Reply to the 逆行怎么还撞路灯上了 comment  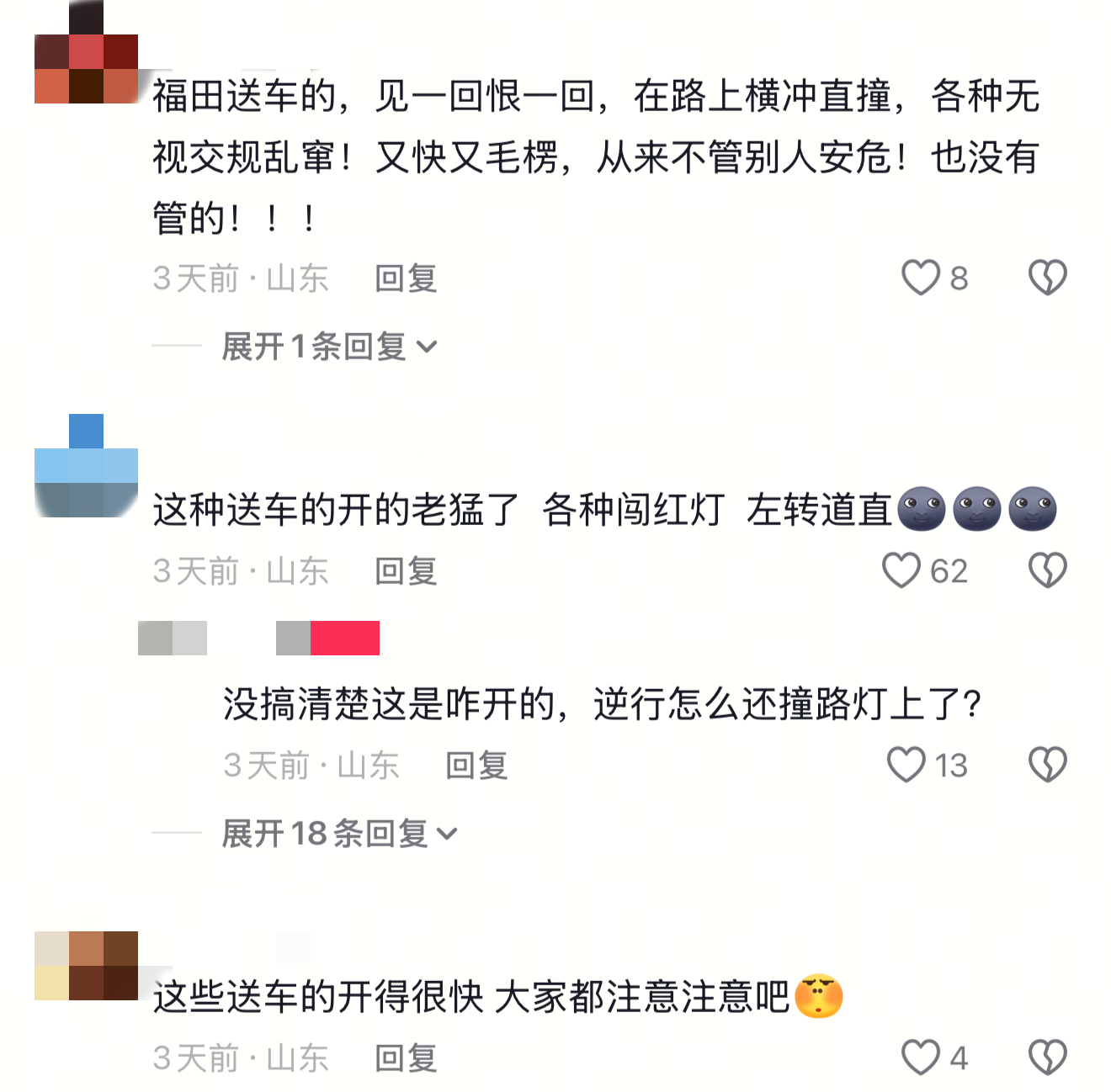coord(476,766)
